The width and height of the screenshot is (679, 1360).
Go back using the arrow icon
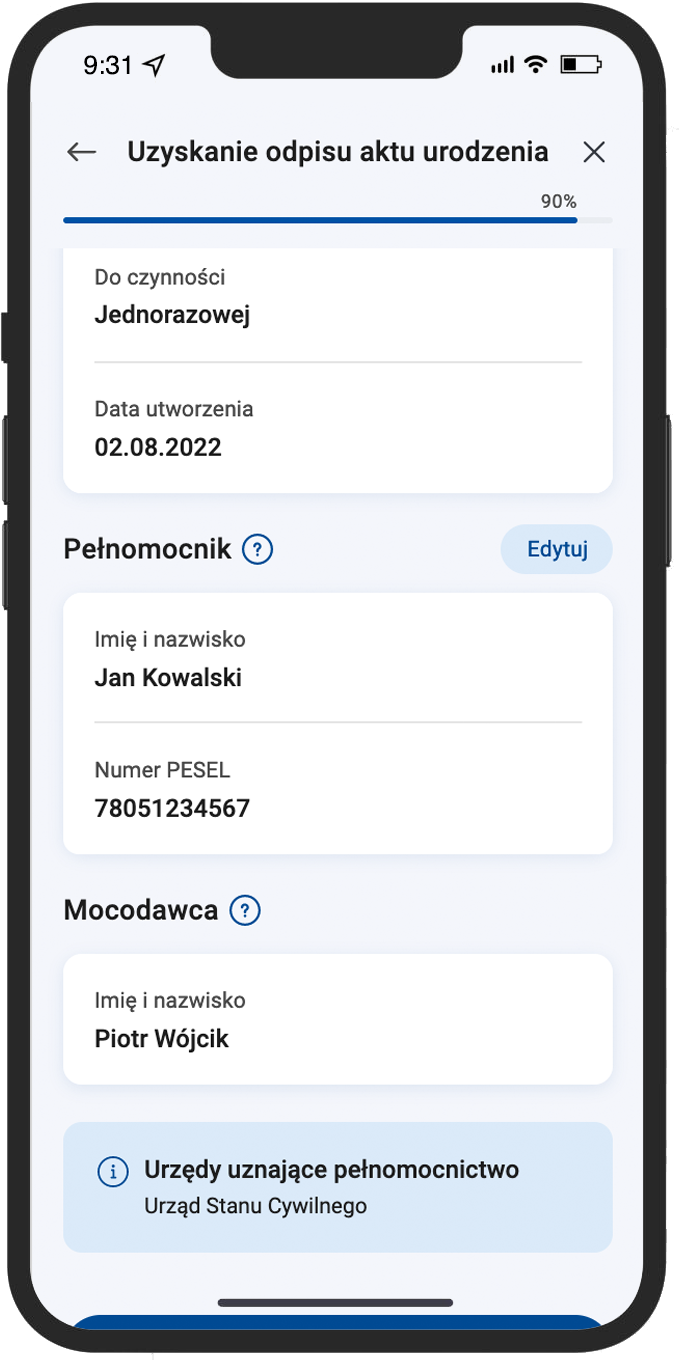click(x=81, y=152)
